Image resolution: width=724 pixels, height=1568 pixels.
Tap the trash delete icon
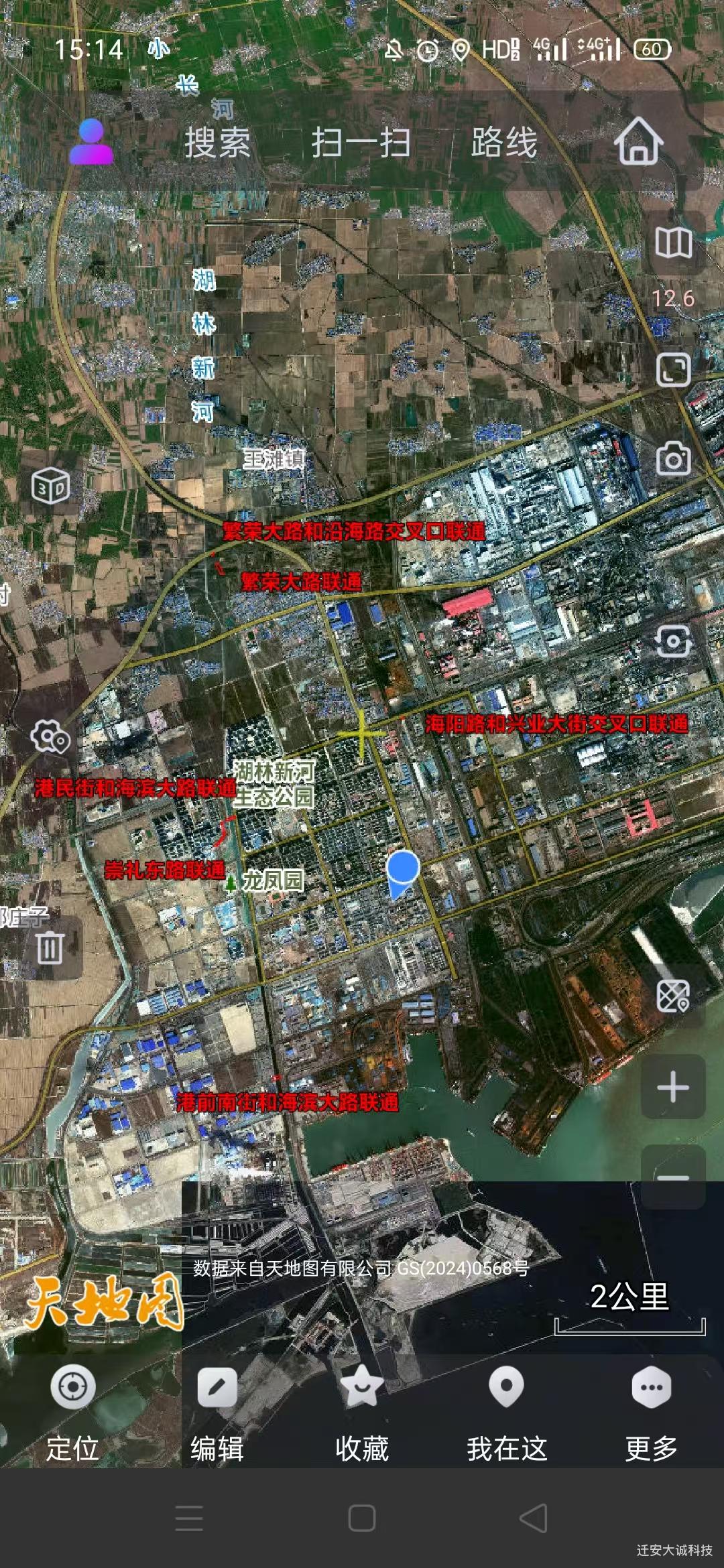click(50, 948)
